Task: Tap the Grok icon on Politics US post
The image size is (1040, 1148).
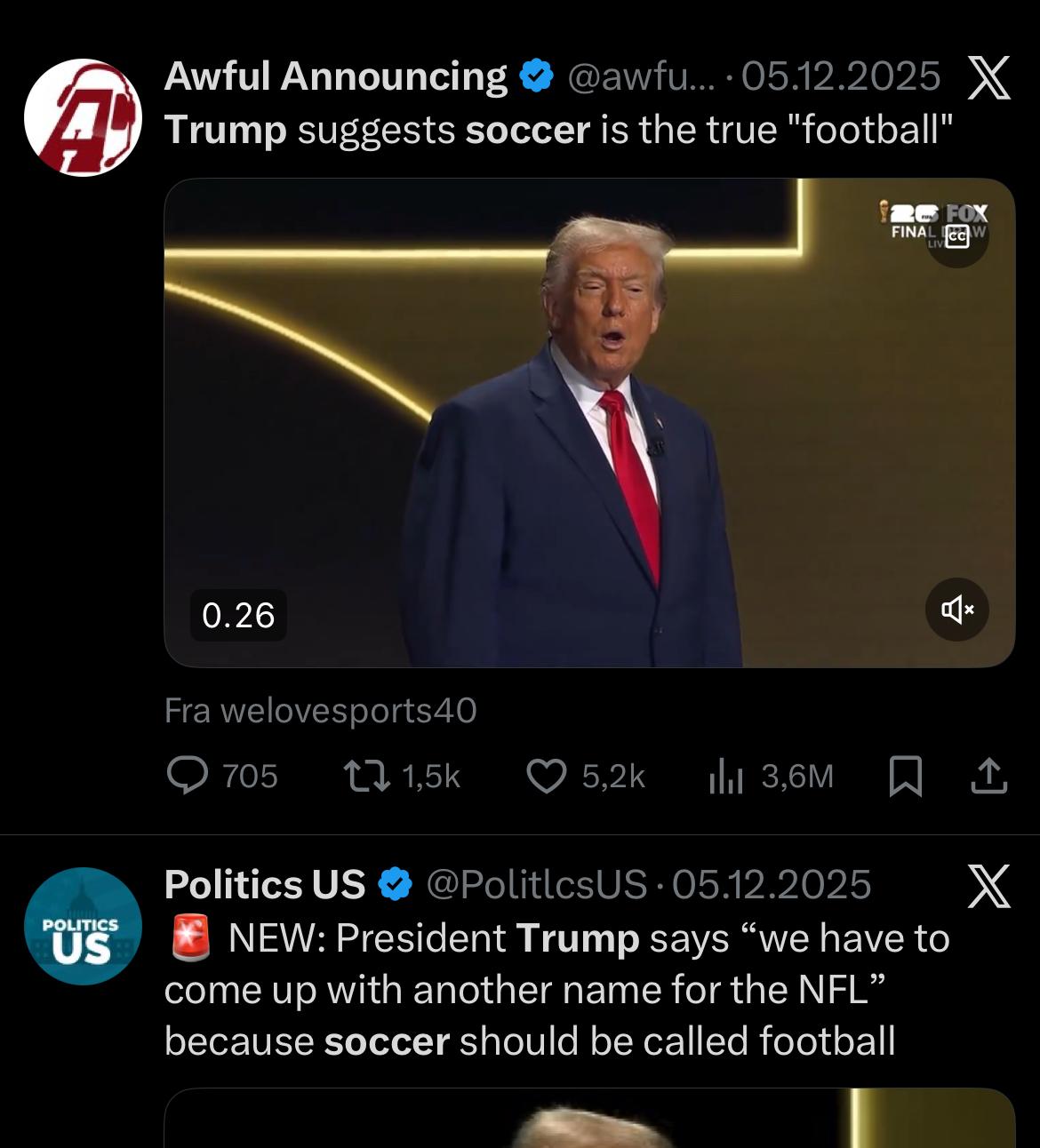Action: point(988,886)
